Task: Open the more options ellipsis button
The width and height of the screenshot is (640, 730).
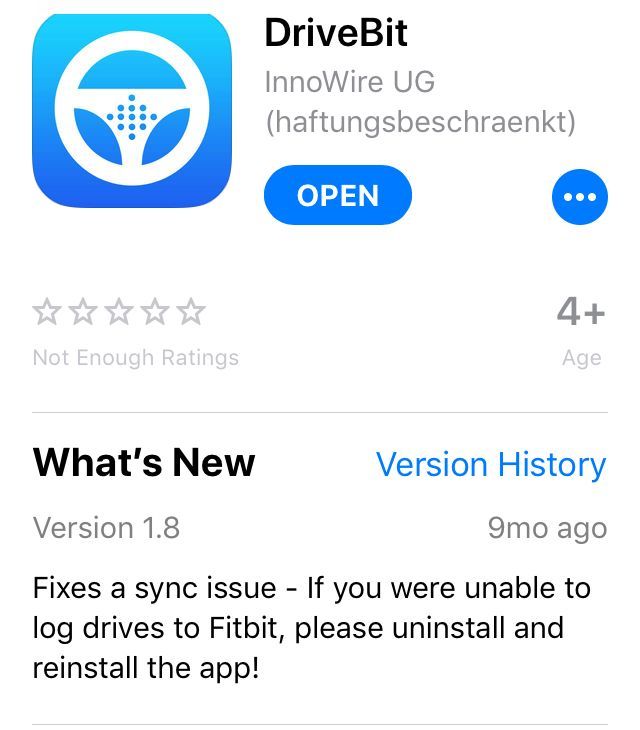Action: [579, 197]
